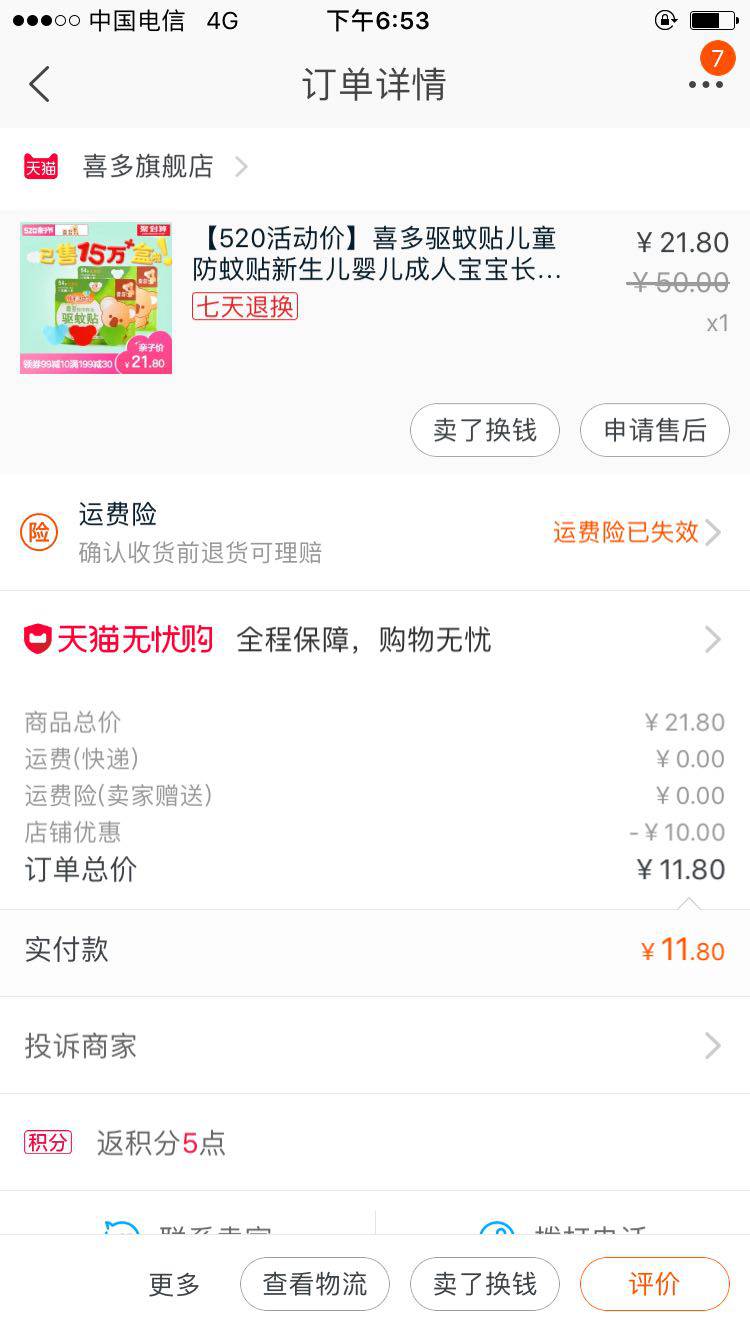
Task: Tap the orange 评价 review button
Action: coord(654,1283)
